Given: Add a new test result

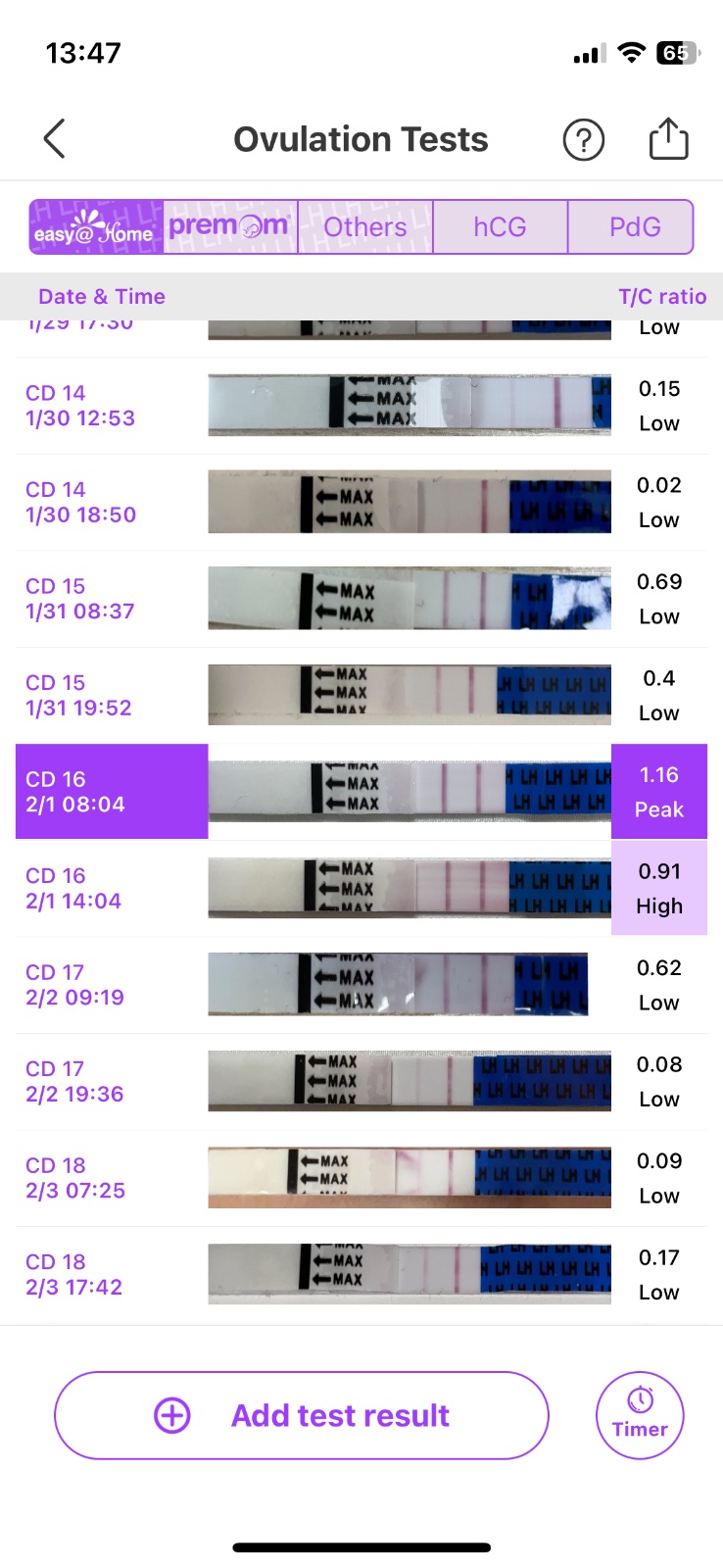Looking at the screenshot, I should tap(302, 1415).
